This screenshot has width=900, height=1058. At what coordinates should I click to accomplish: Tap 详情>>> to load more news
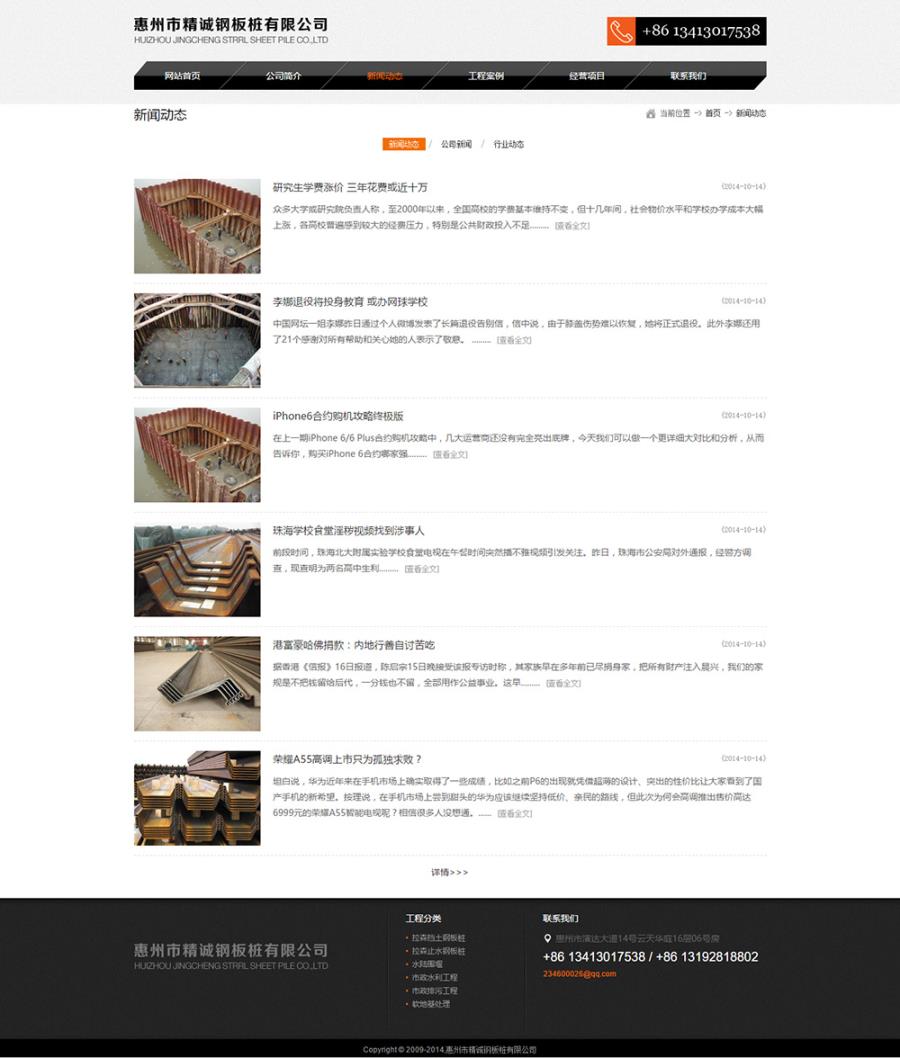449,872
